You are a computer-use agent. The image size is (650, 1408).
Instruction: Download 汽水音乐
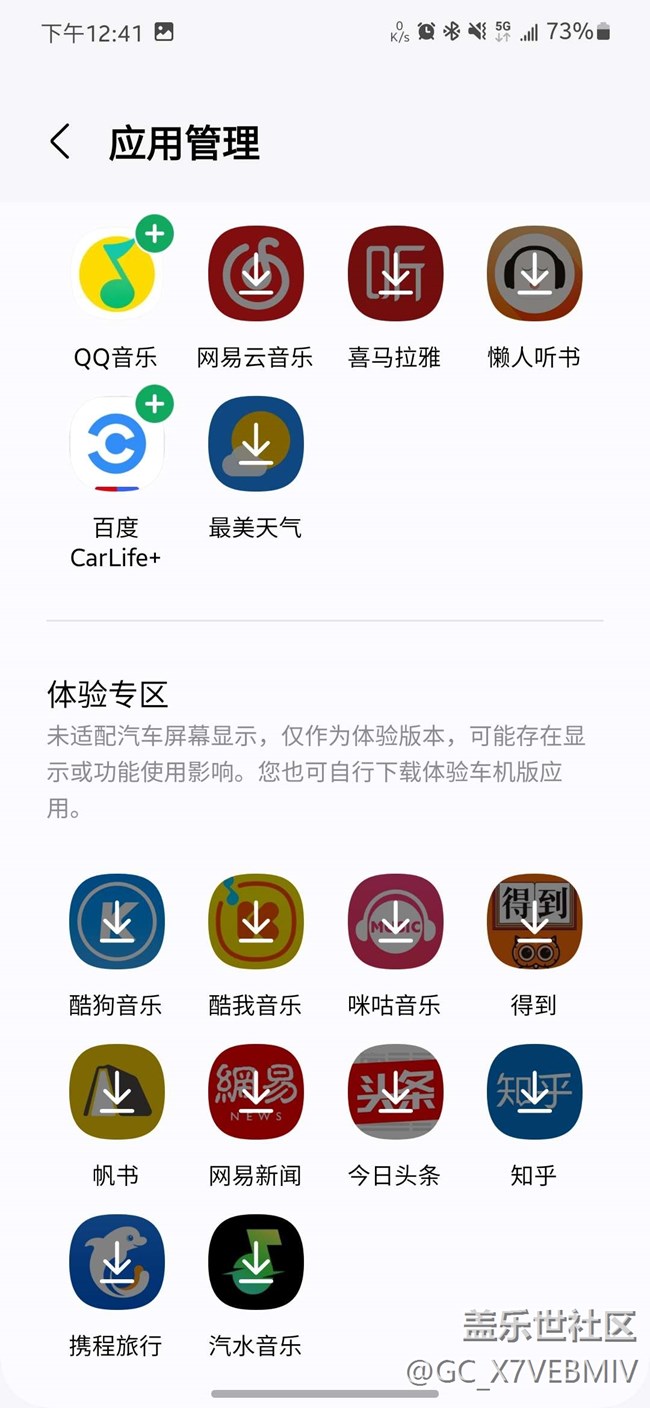click(x=256, y=1262)
